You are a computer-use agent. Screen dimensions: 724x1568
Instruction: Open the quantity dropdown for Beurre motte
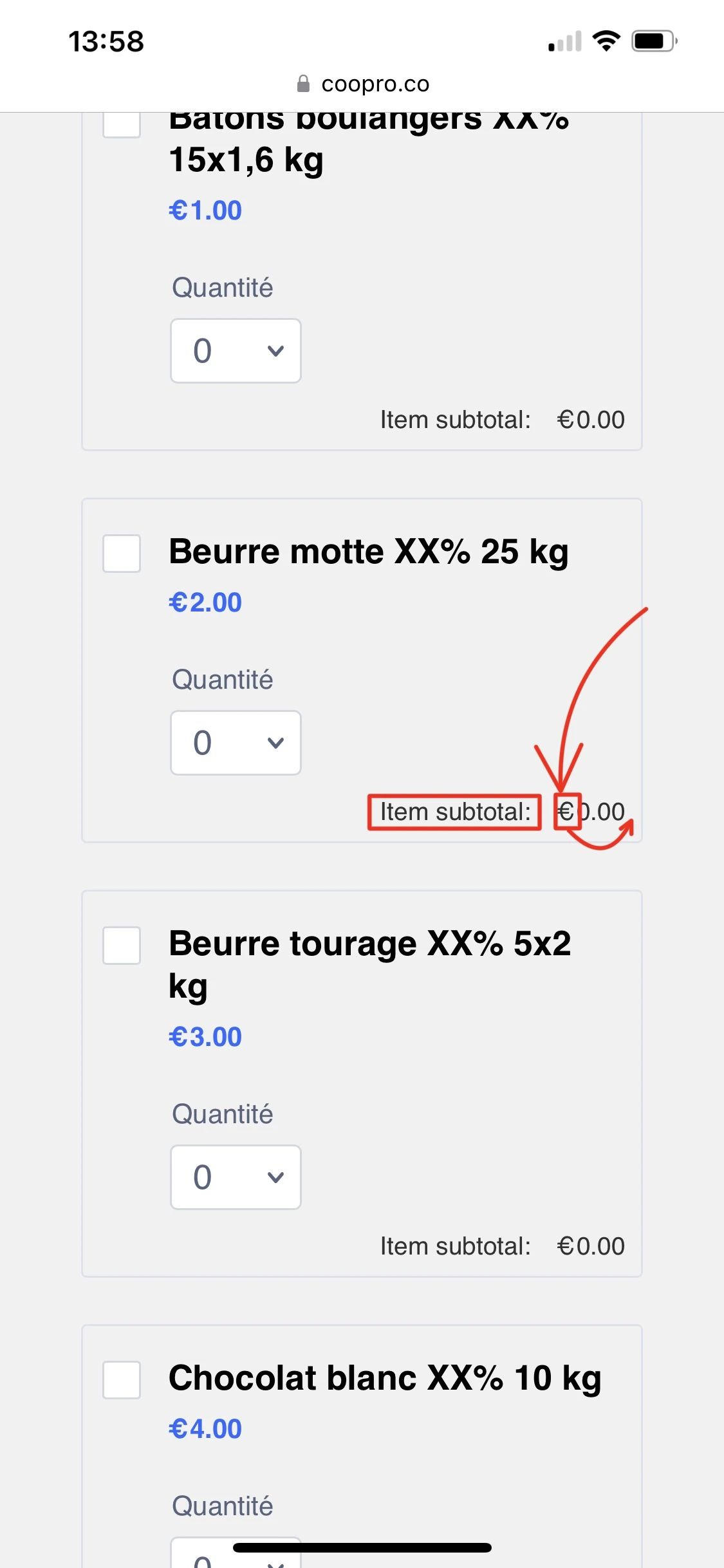pyautogui.click(x=235, y=743)
